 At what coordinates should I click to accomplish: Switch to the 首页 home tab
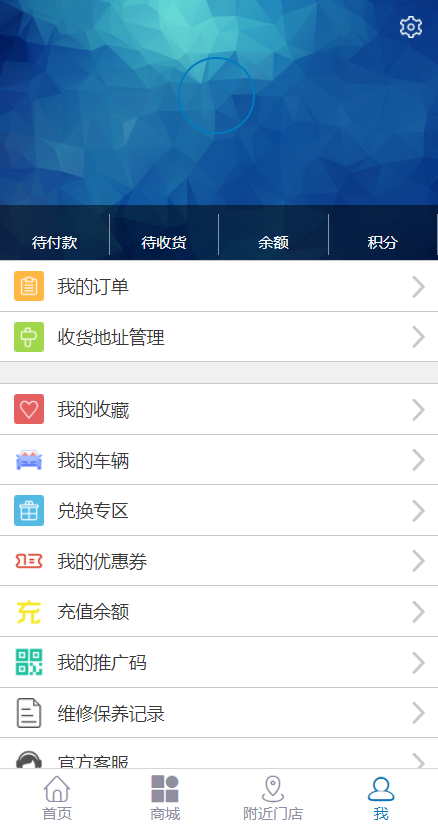[x=57, y=798]
